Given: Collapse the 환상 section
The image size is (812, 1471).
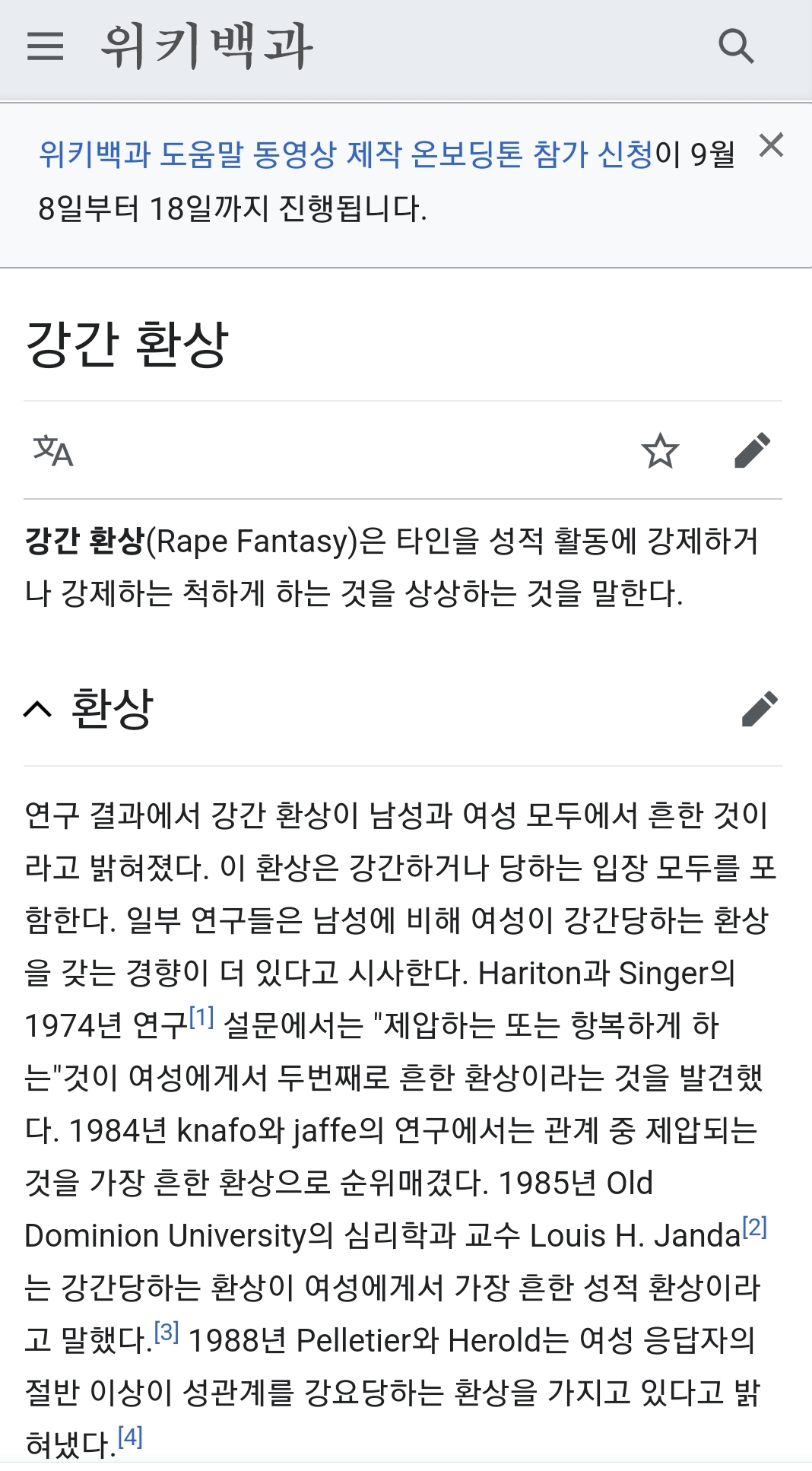Looking at the screenshot, I should tap(38, 710).
